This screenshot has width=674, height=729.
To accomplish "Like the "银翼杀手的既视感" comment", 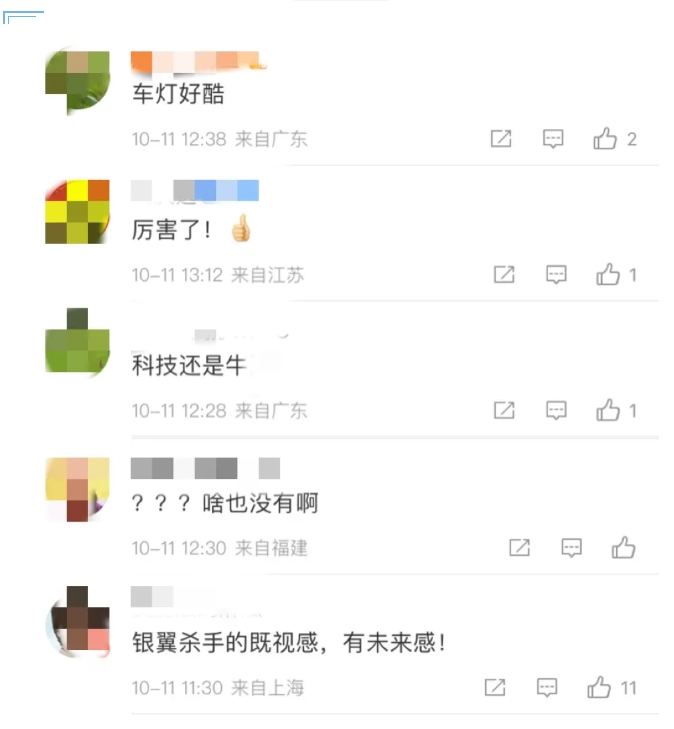I will click(x=599, y=688).
